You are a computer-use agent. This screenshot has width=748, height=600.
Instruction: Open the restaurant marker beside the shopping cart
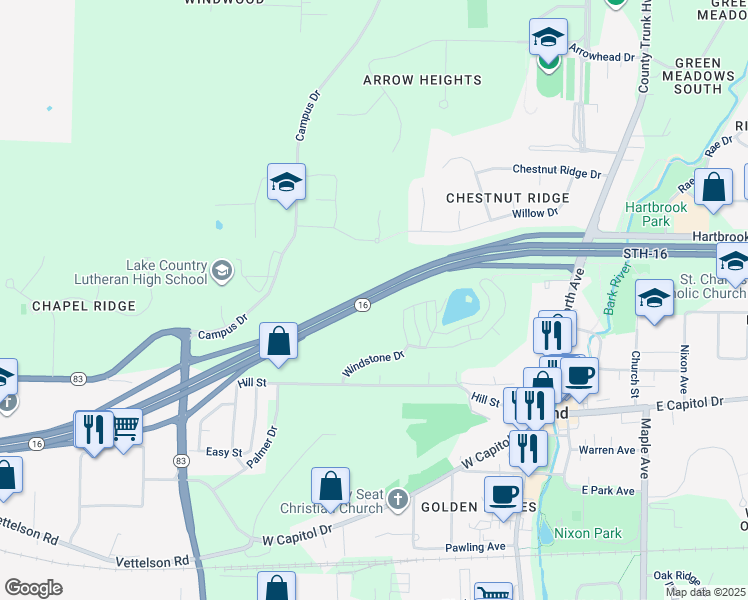coord(94,430)
